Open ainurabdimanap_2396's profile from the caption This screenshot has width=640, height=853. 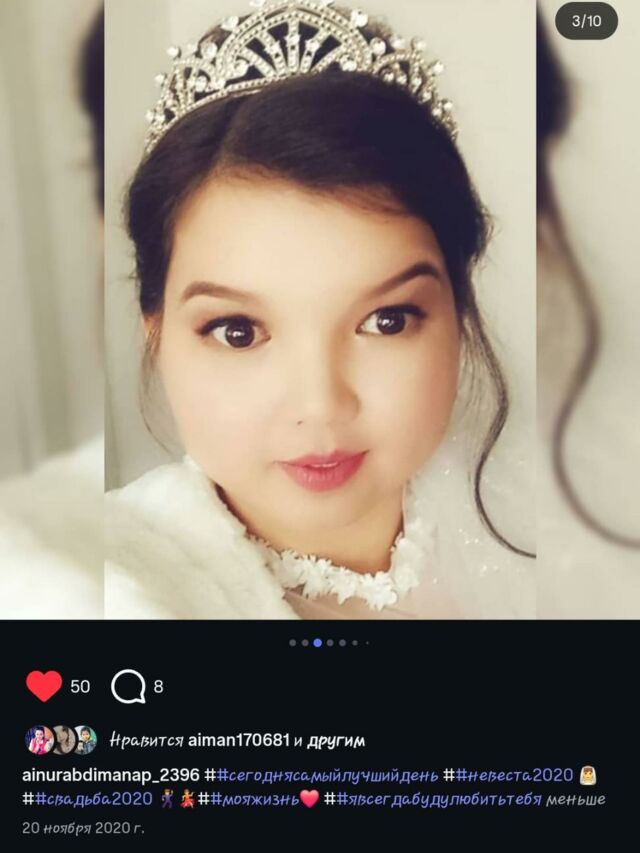coord(110,775)
